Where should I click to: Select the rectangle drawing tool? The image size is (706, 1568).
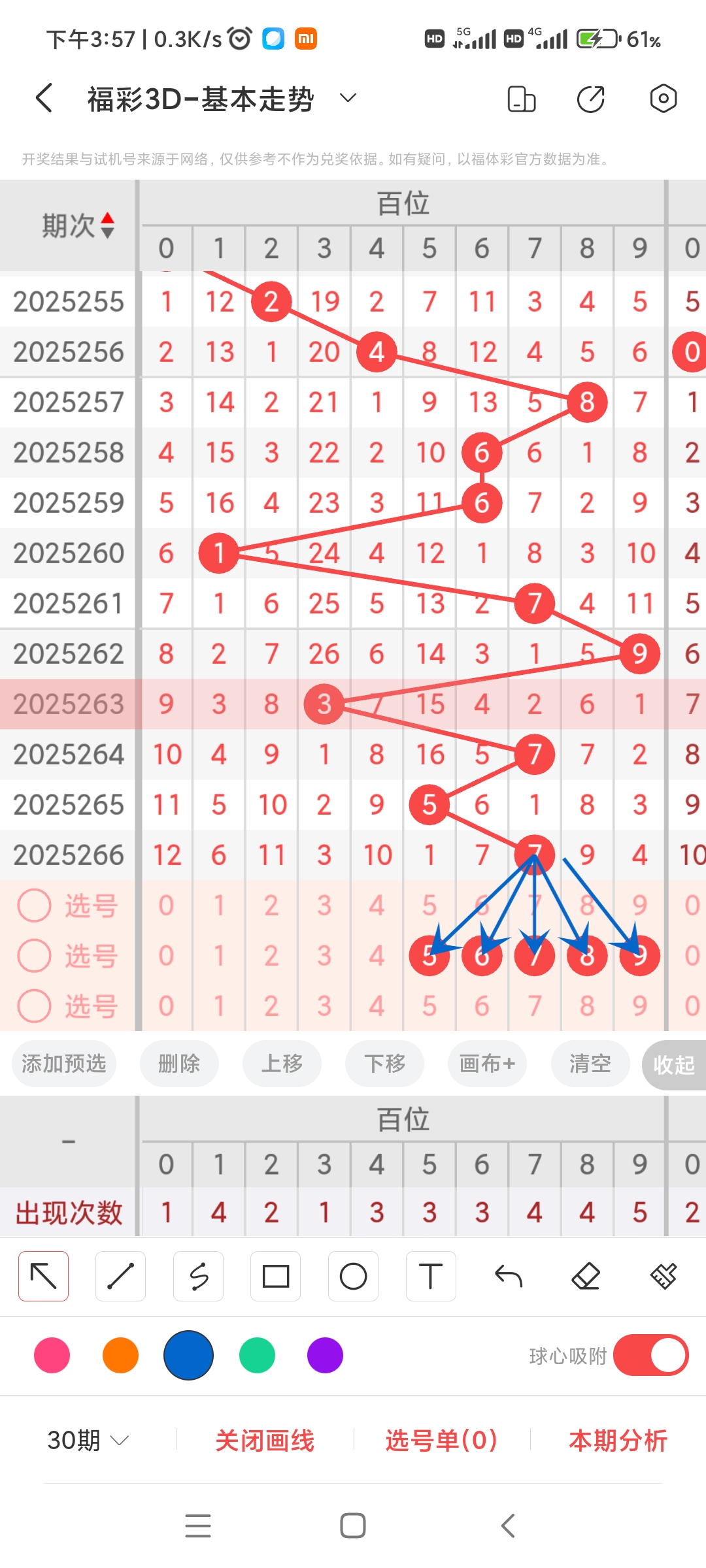point(275,1275)
